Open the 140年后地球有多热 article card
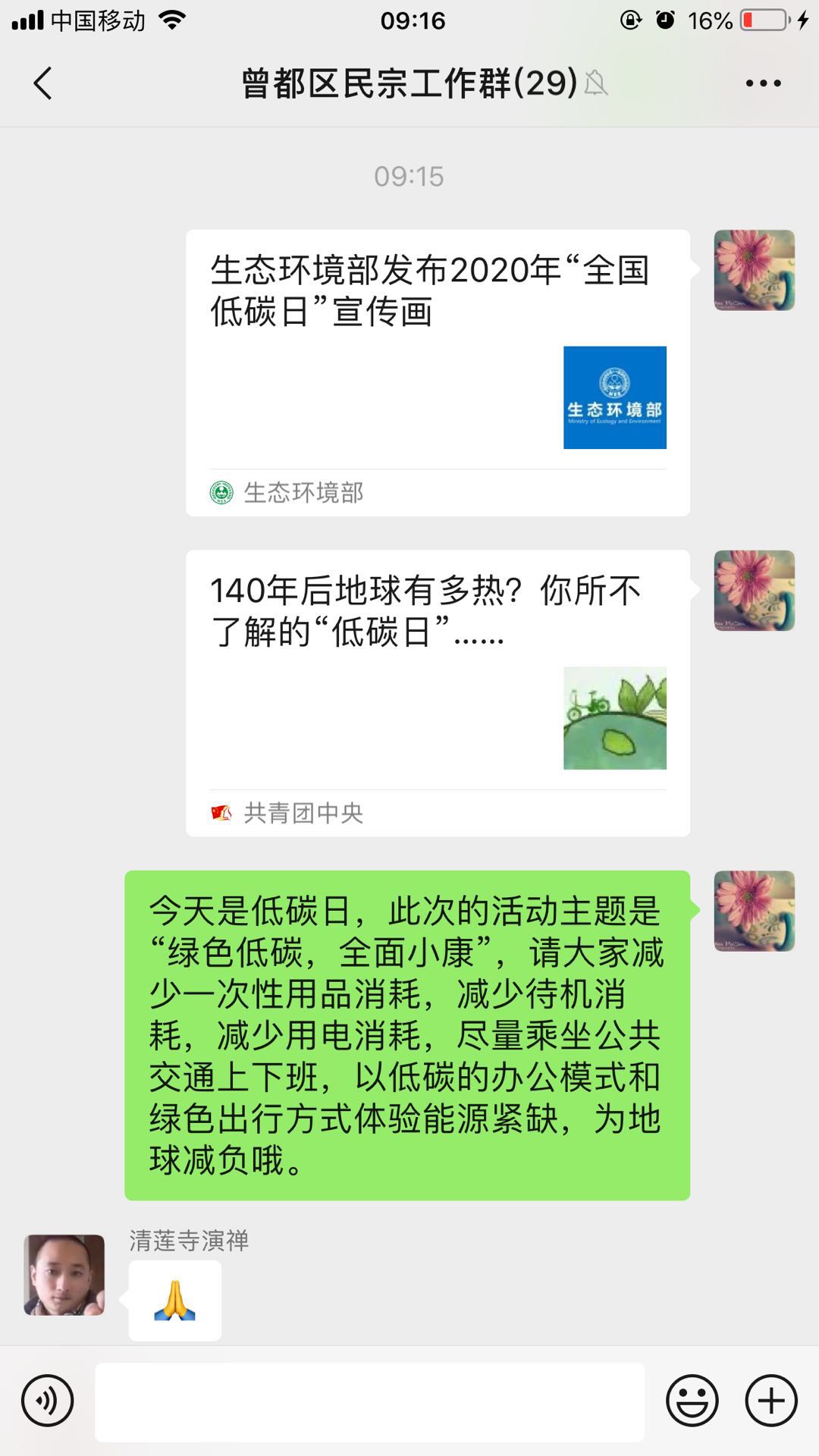819x1456 pixels. [x=438, y=692]
